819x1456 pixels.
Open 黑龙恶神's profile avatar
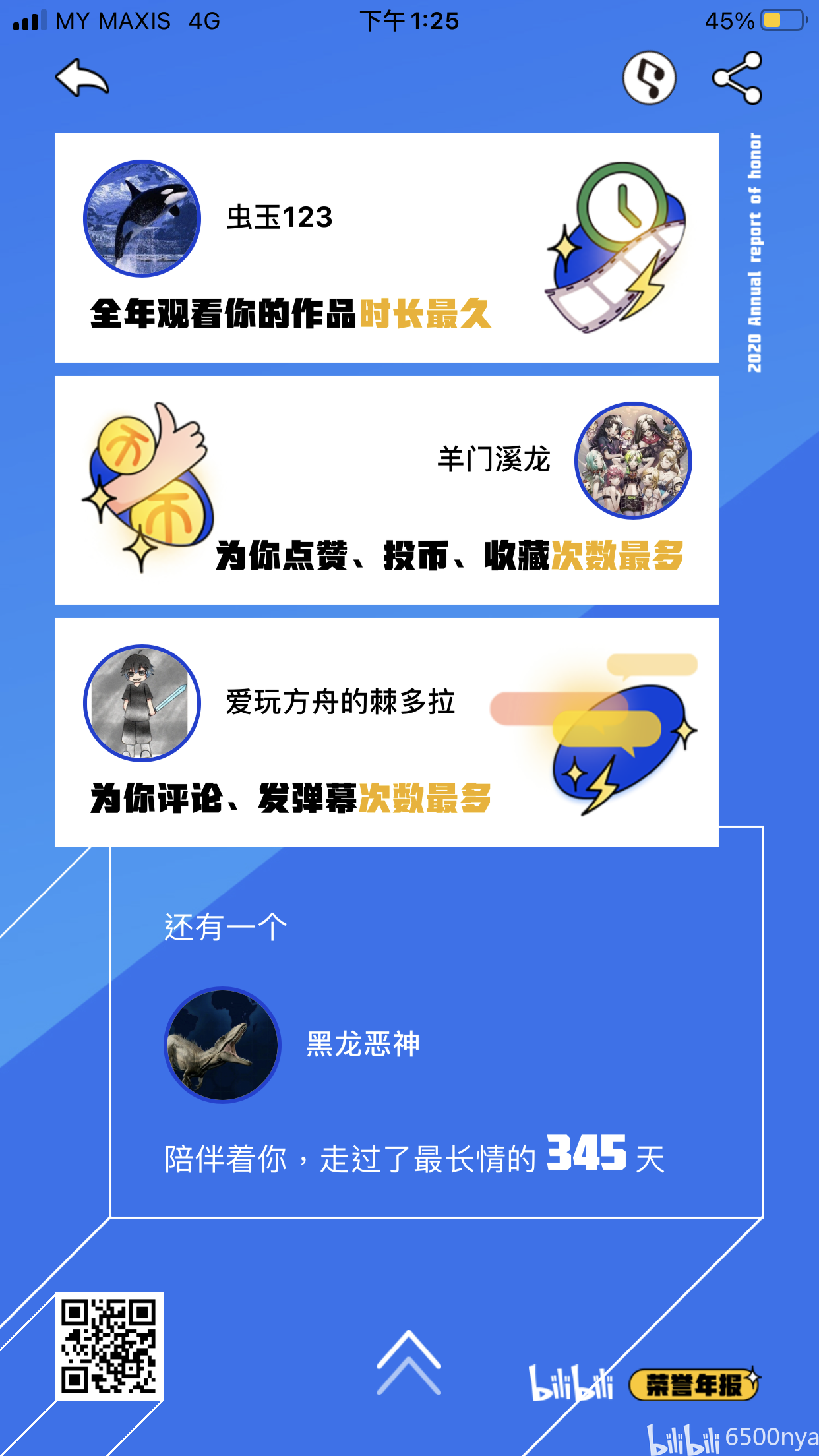[x=223, y=1045]
